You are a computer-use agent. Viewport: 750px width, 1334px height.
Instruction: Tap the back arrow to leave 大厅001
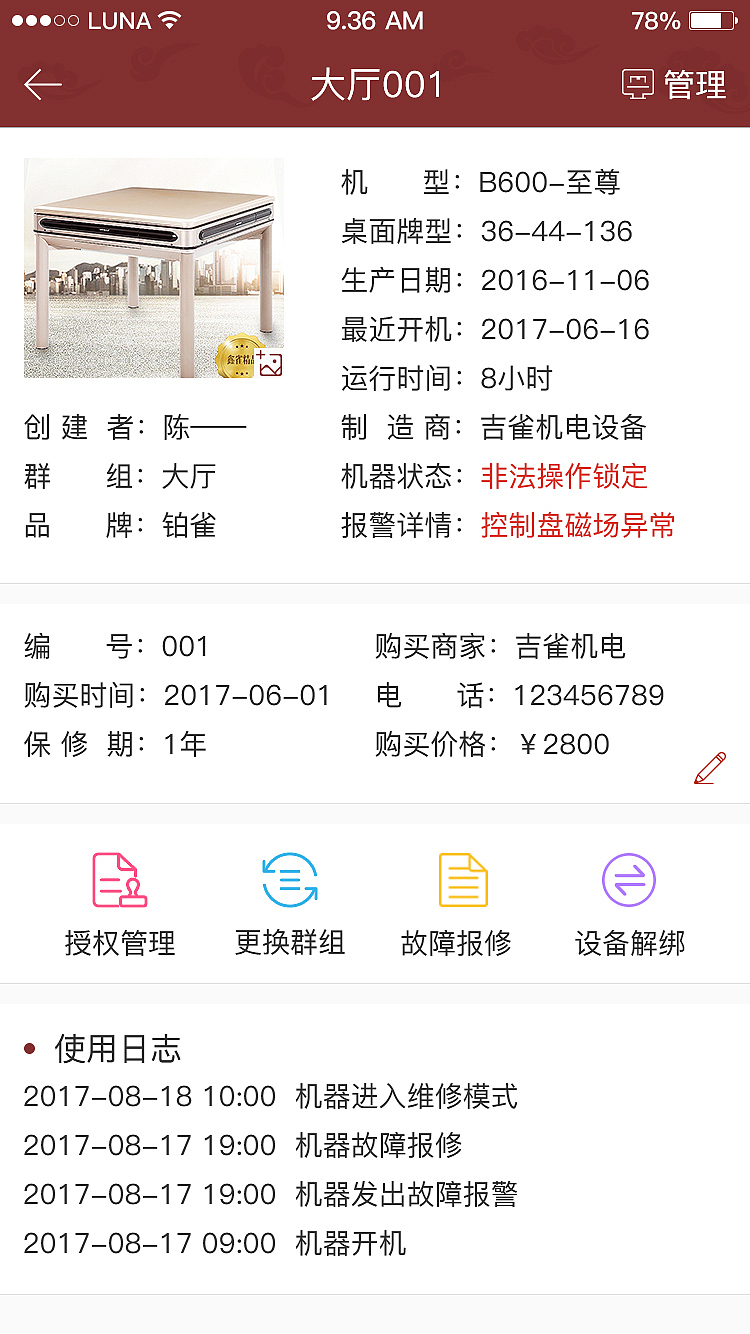point(42,85)
